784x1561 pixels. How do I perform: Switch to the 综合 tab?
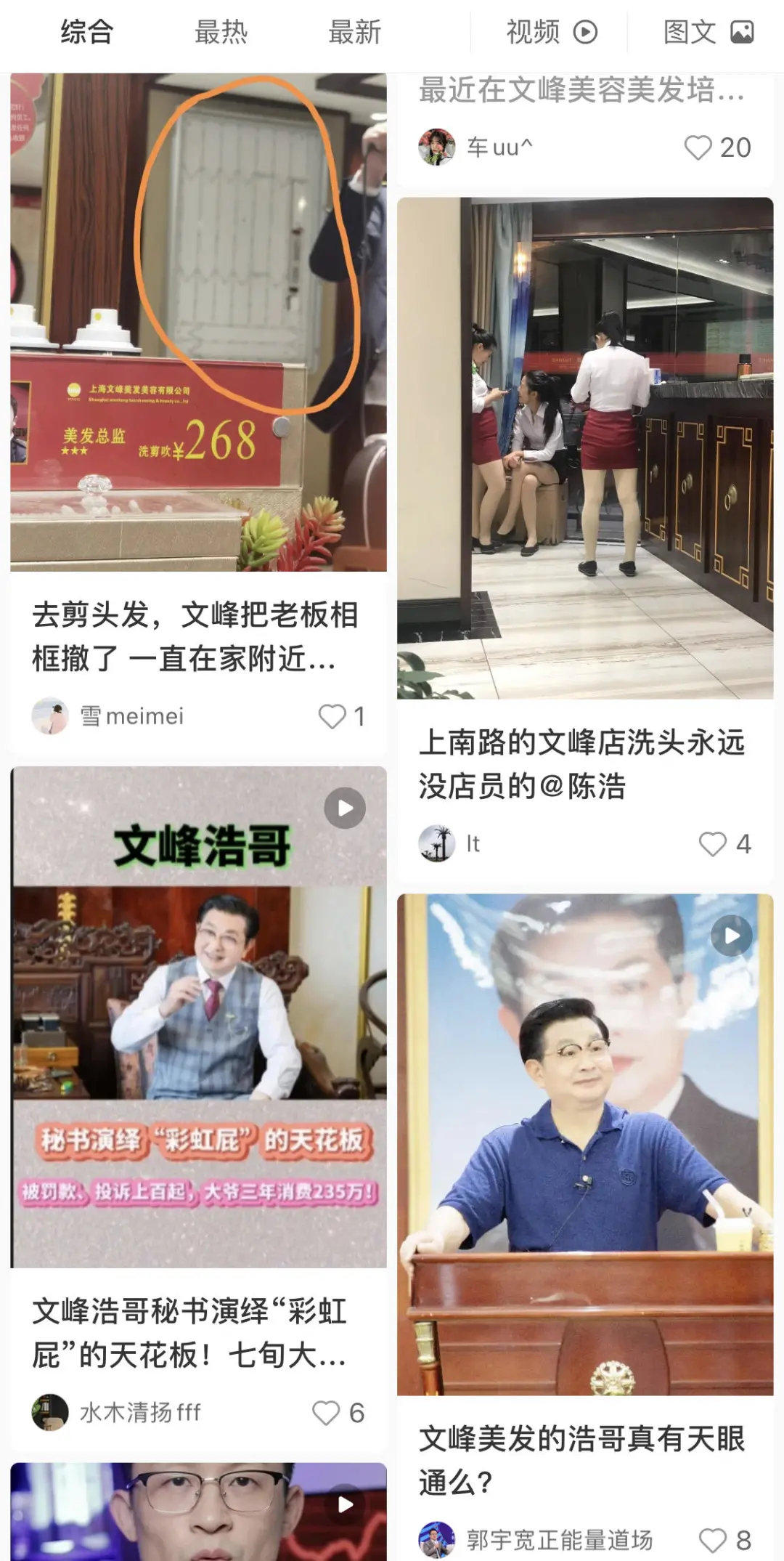point(86,33)
